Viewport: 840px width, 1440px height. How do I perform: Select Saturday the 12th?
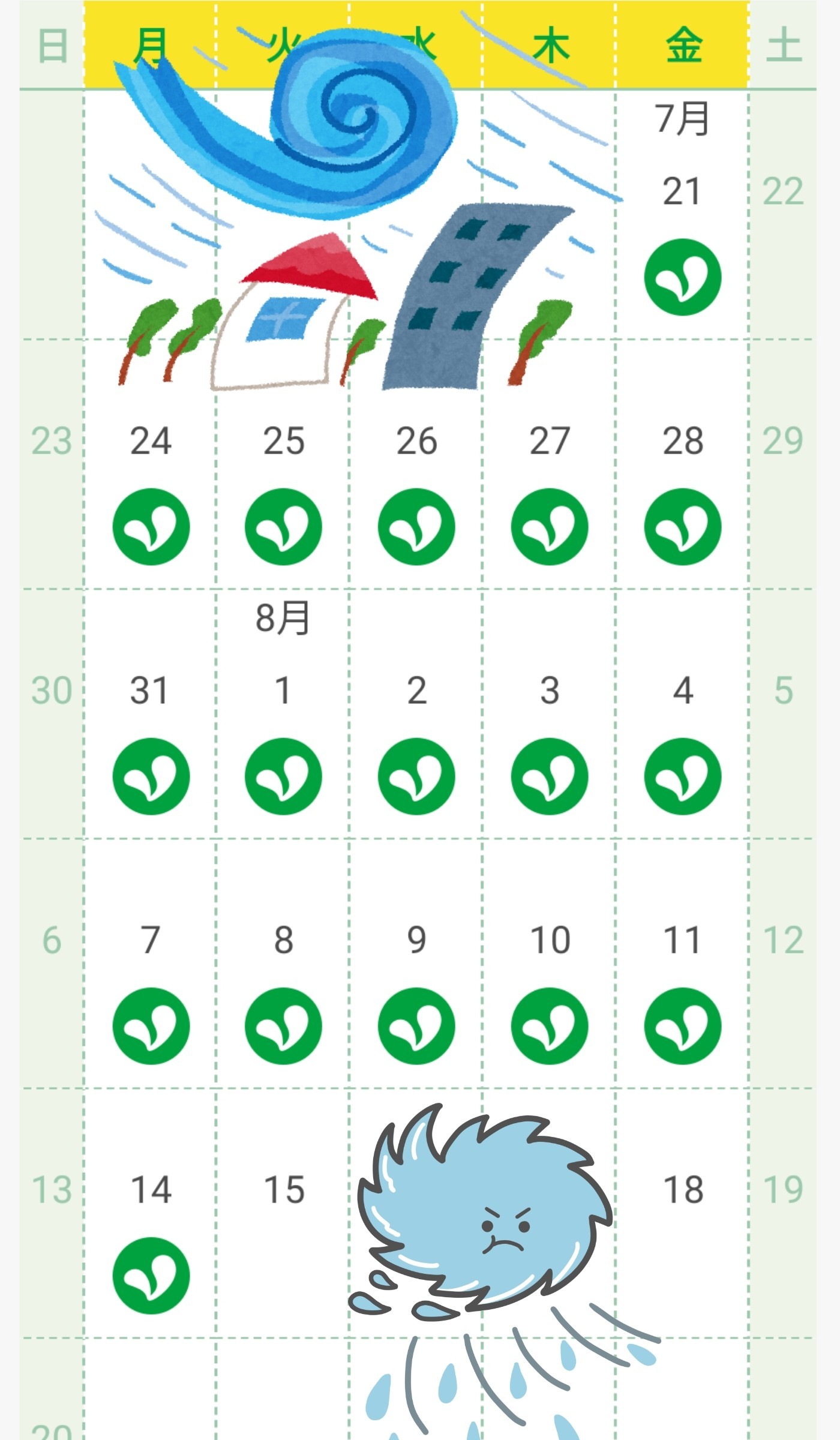[783, 963]
